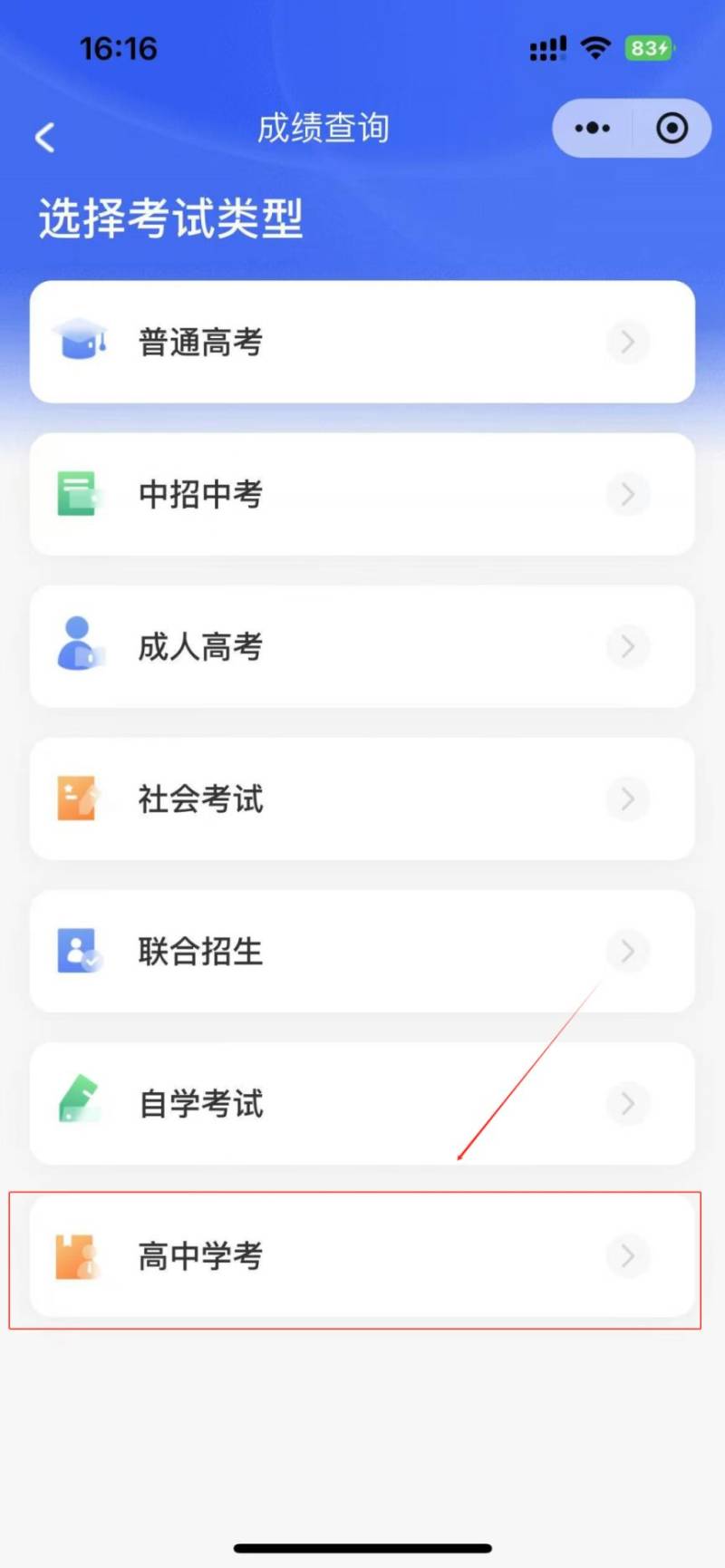The height and width of the screenshot is (1568, 725).
Task: Choose 高中学考 exam type
Action: point(362,1255)
